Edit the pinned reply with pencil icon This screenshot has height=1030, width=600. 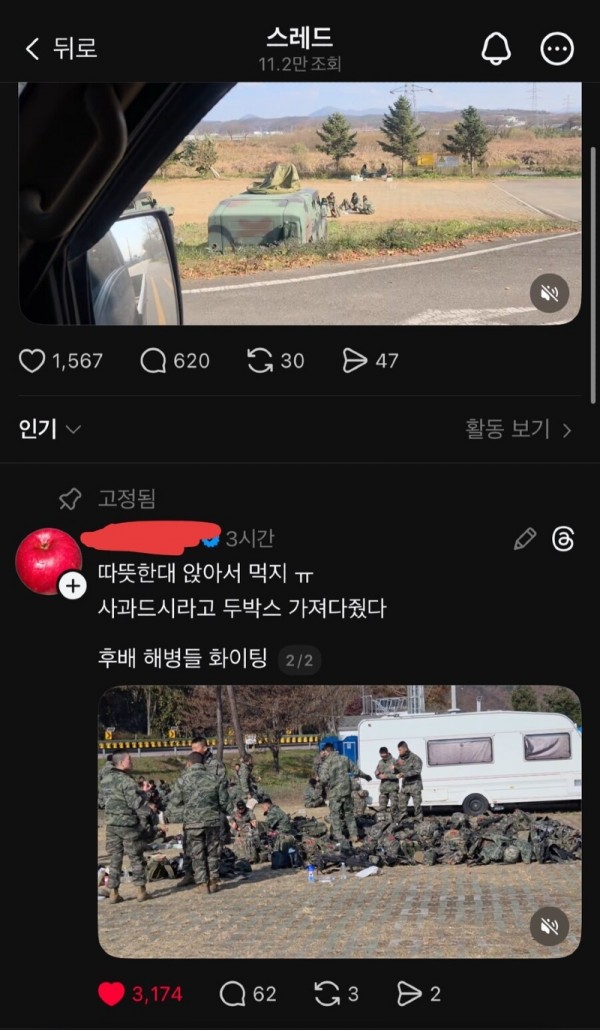point(524,539)
